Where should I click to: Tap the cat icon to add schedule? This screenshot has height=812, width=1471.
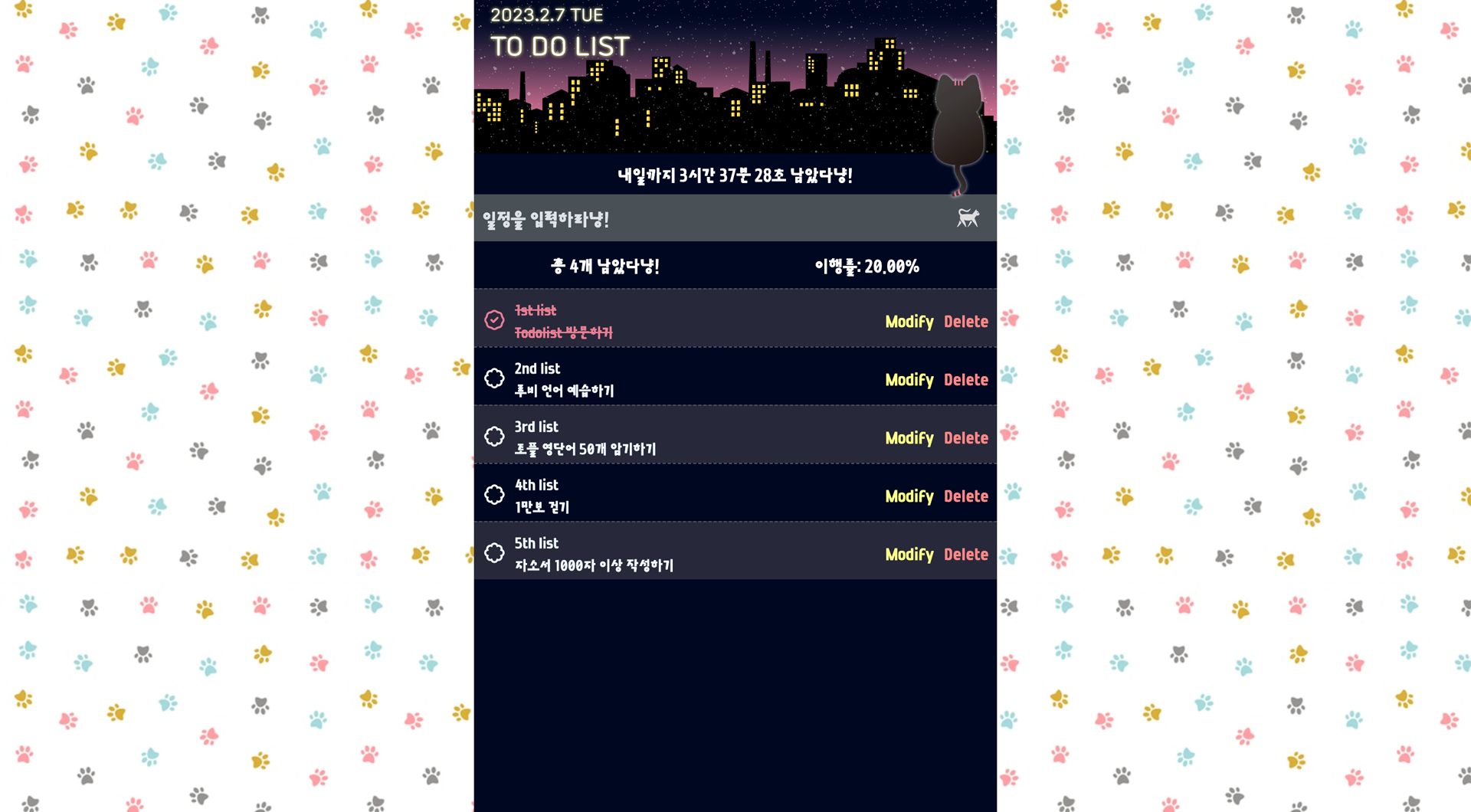click(x=968, y=218)
